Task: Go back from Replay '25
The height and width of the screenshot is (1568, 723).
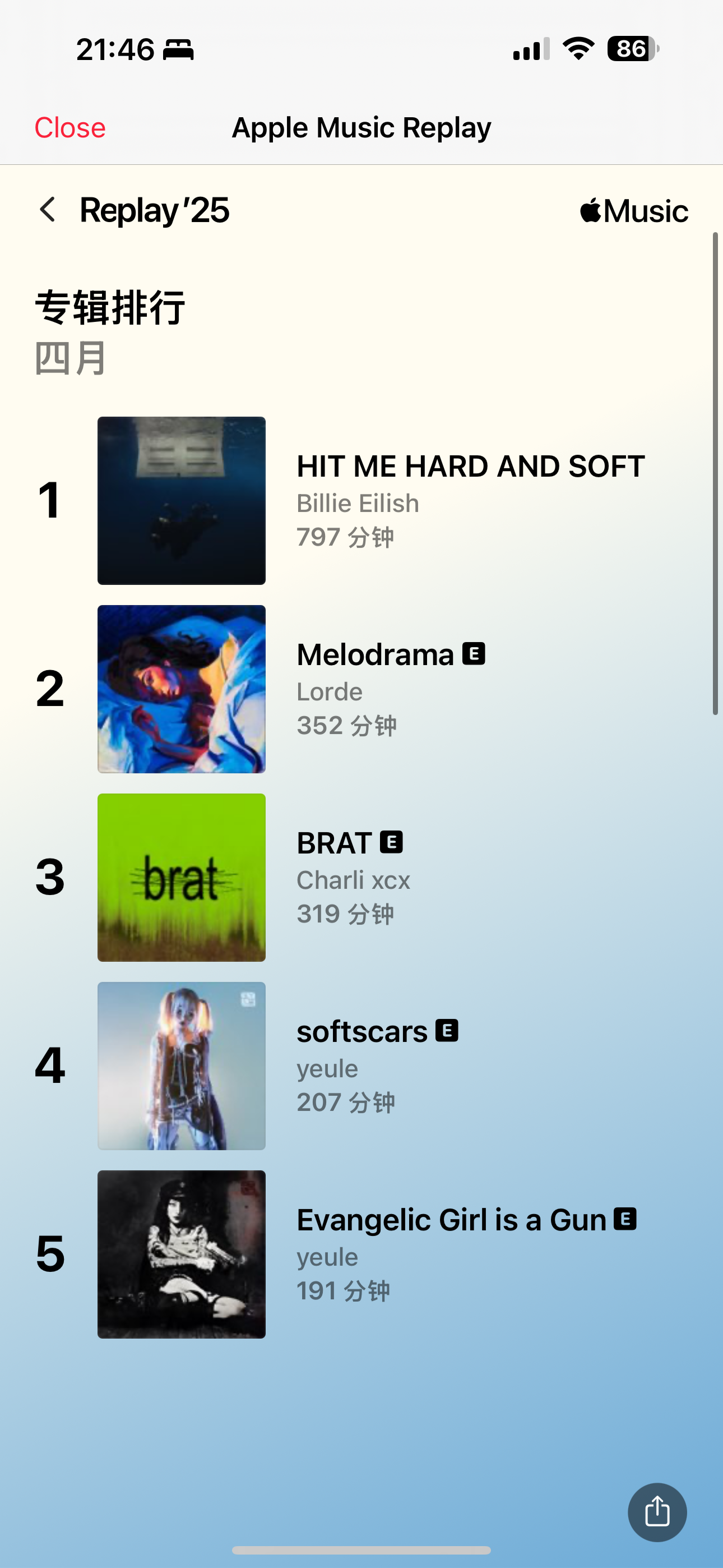Action: point(48,210)
